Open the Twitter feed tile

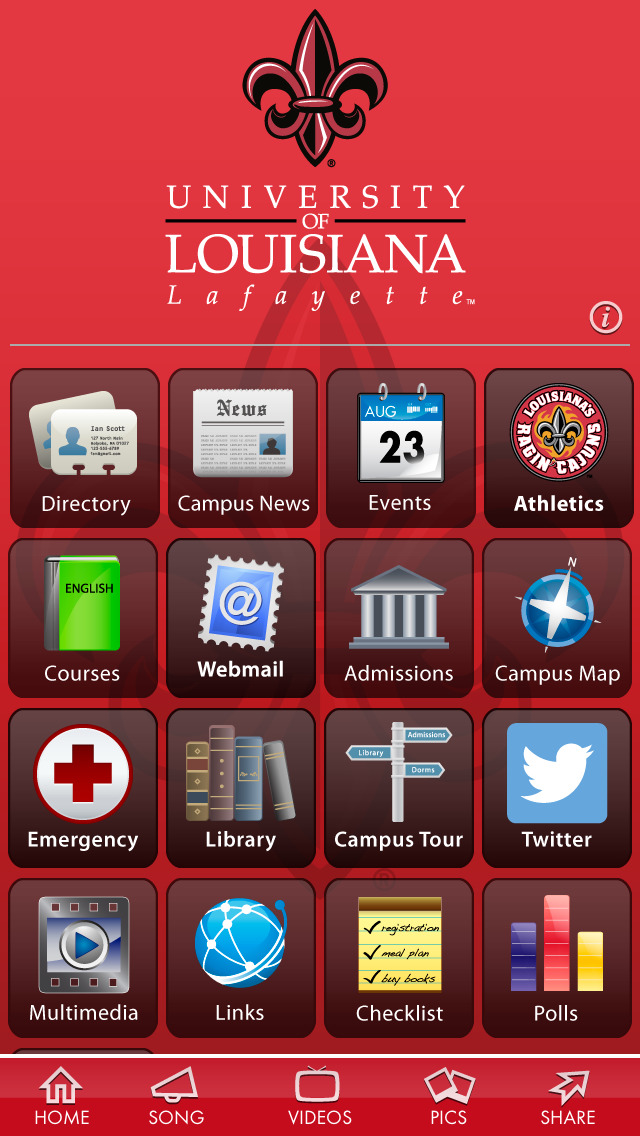(x=557, y=787)
